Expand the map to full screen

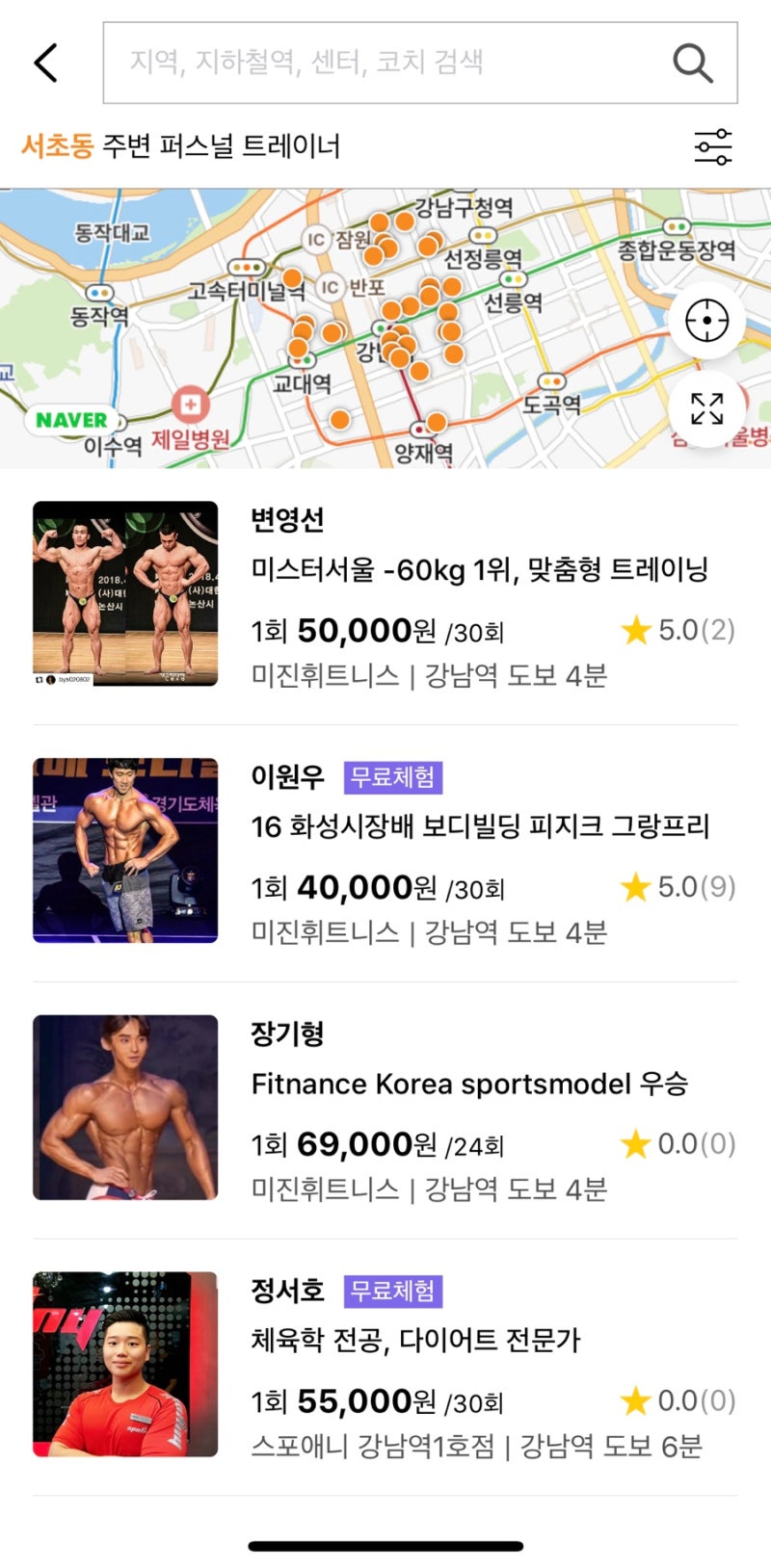[x=706, y=408]
